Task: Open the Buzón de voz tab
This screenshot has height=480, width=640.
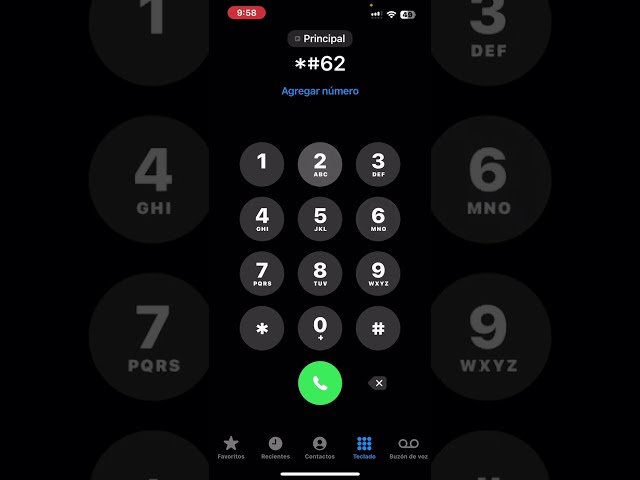Action: (408, 447)
